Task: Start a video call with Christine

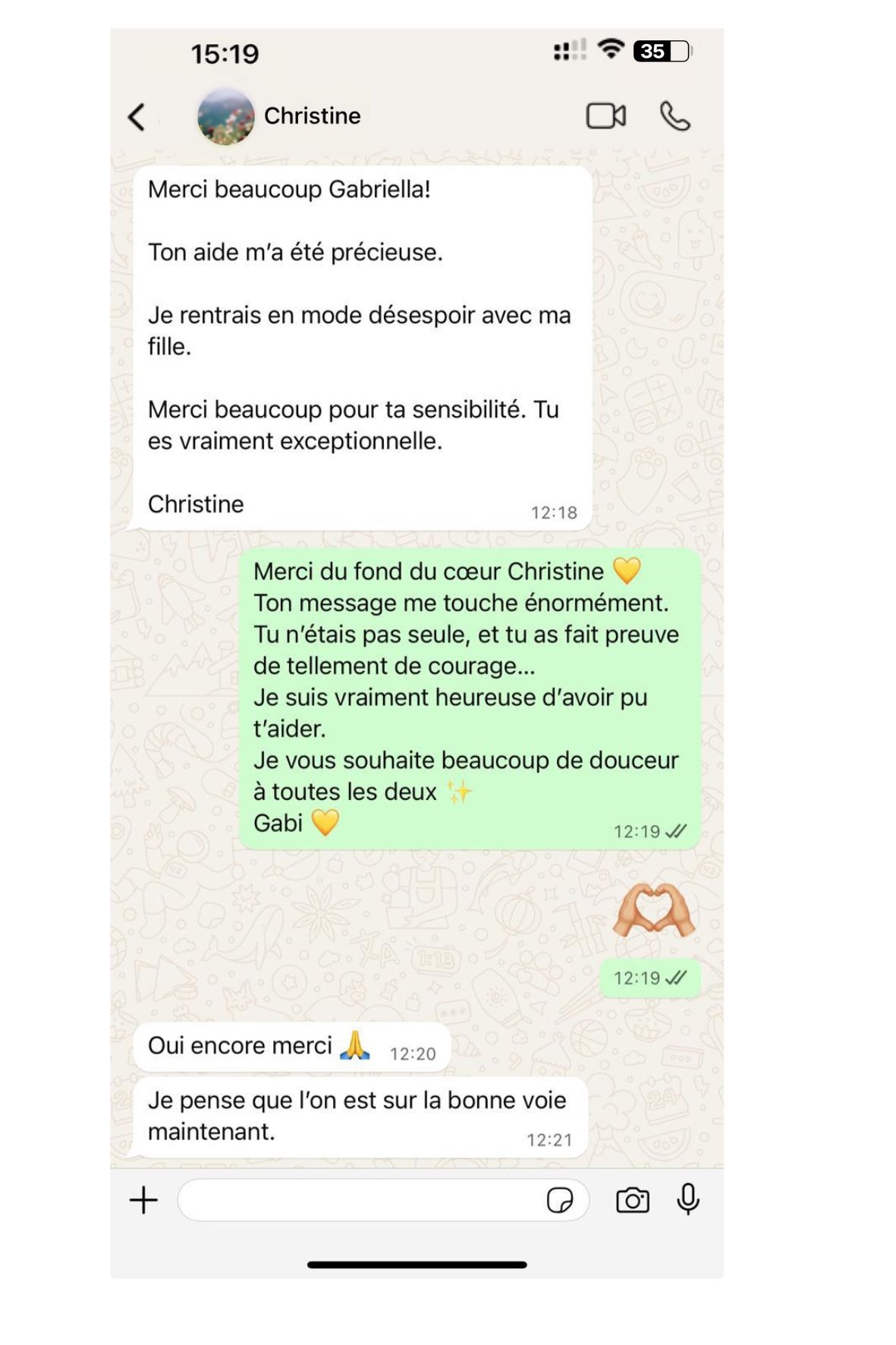Action: [605, 116]
